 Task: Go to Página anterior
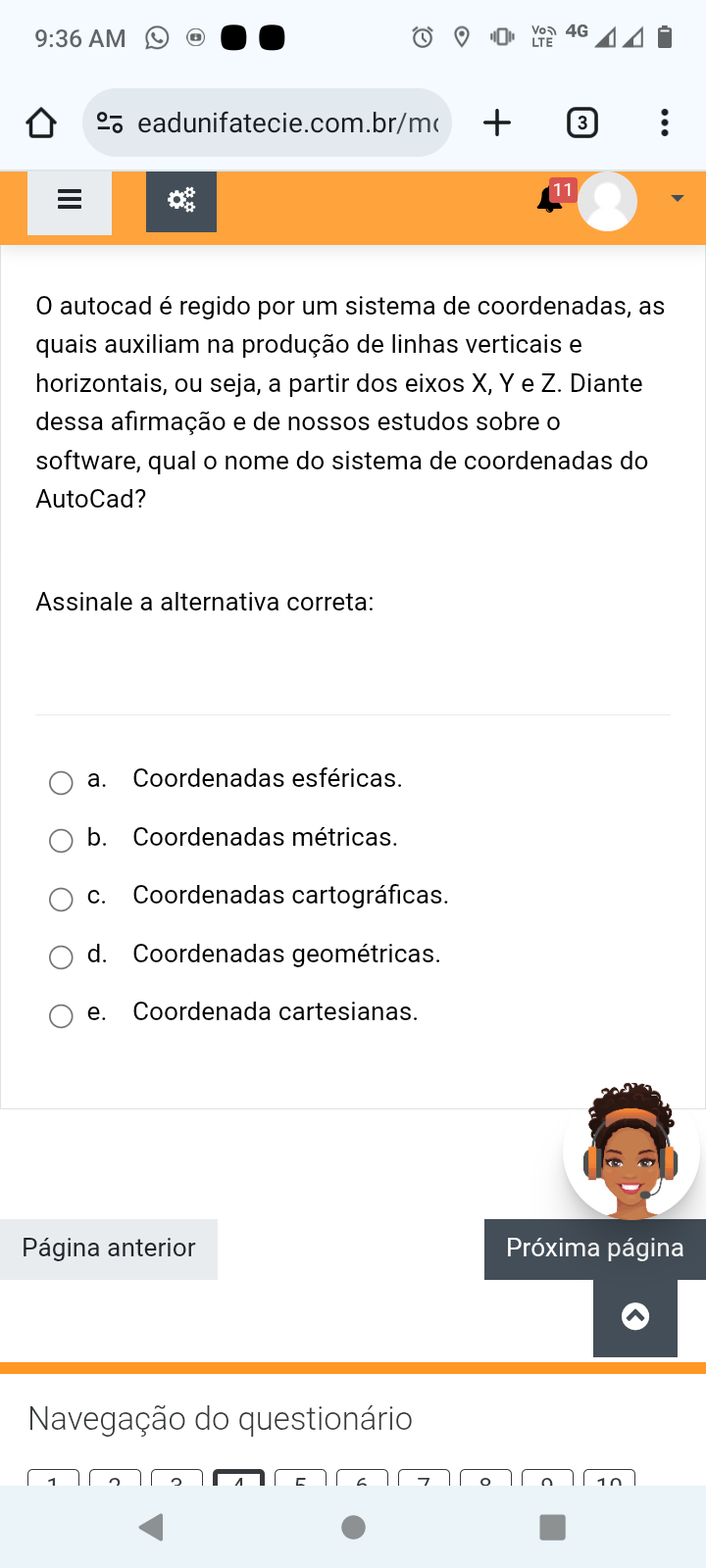[x=109, y=1249]
